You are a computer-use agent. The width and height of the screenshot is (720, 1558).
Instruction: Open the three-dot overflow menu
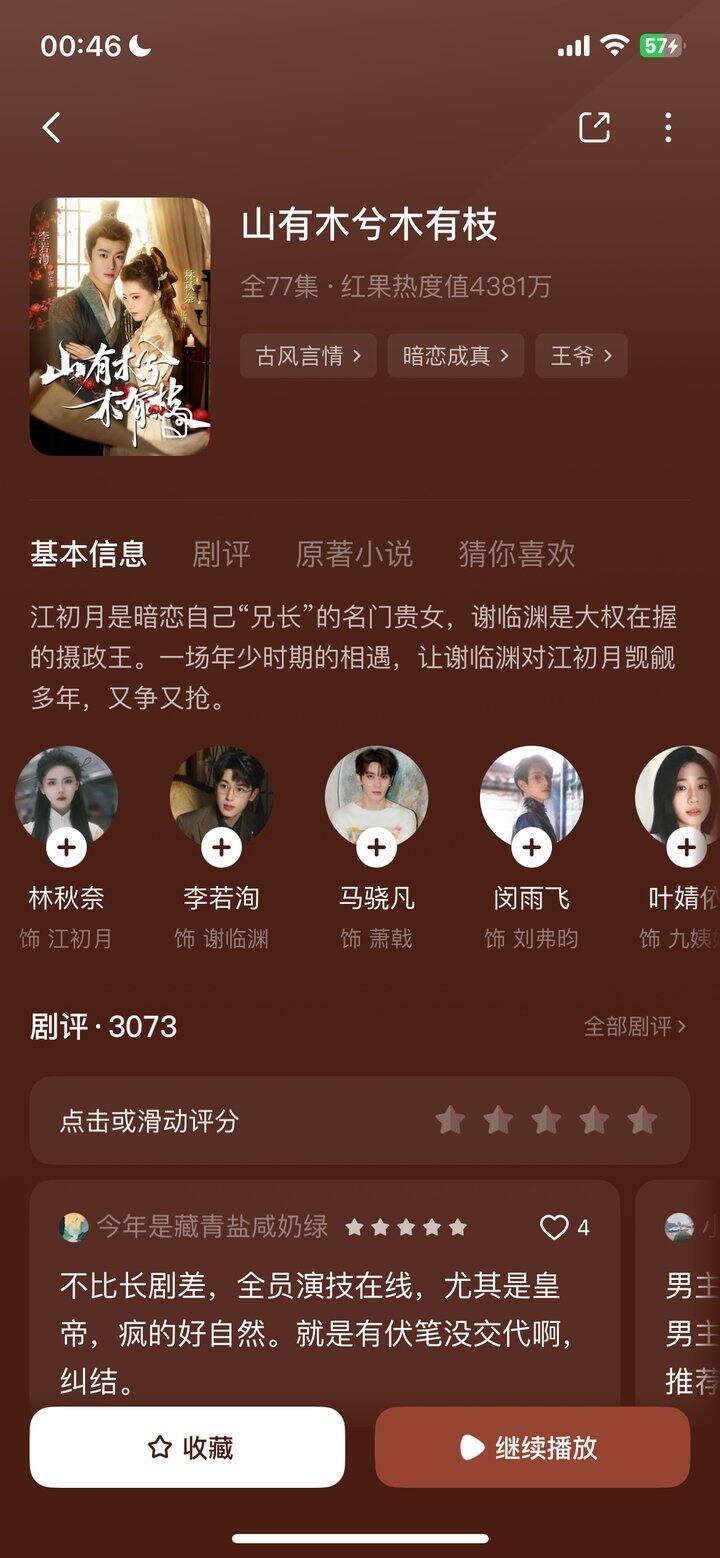point(668,127)
